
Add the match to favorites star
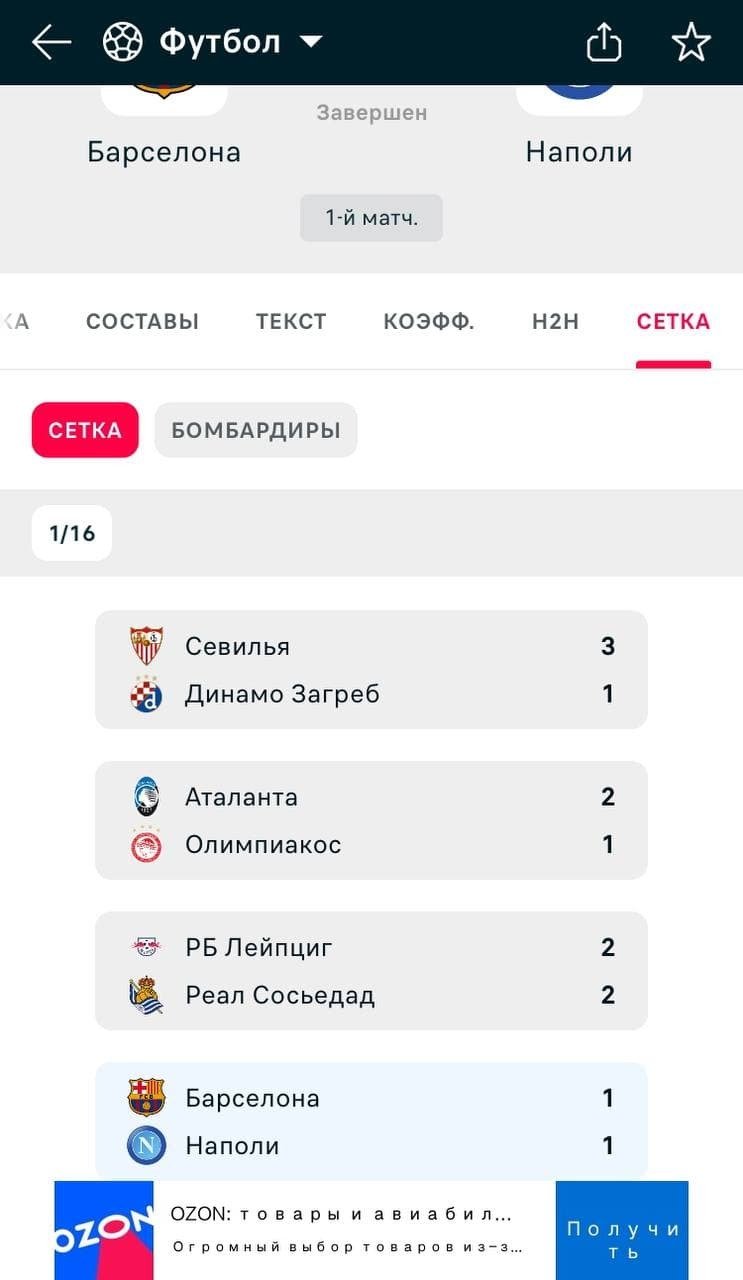[690, 42]
